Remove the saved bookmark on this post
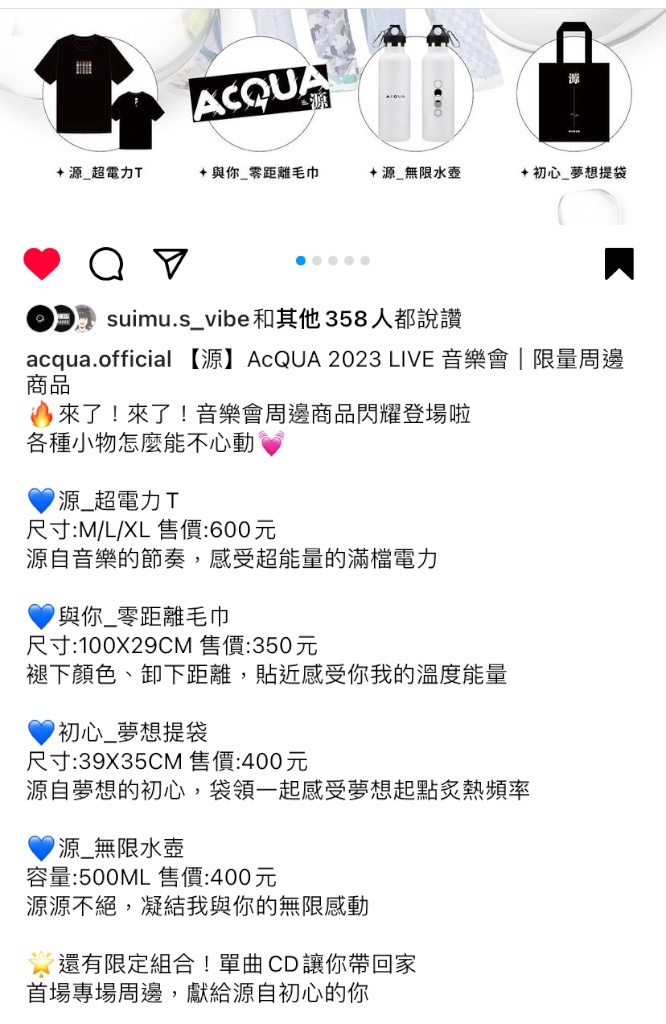This screenshot has width=666, height=1024. 619,263
